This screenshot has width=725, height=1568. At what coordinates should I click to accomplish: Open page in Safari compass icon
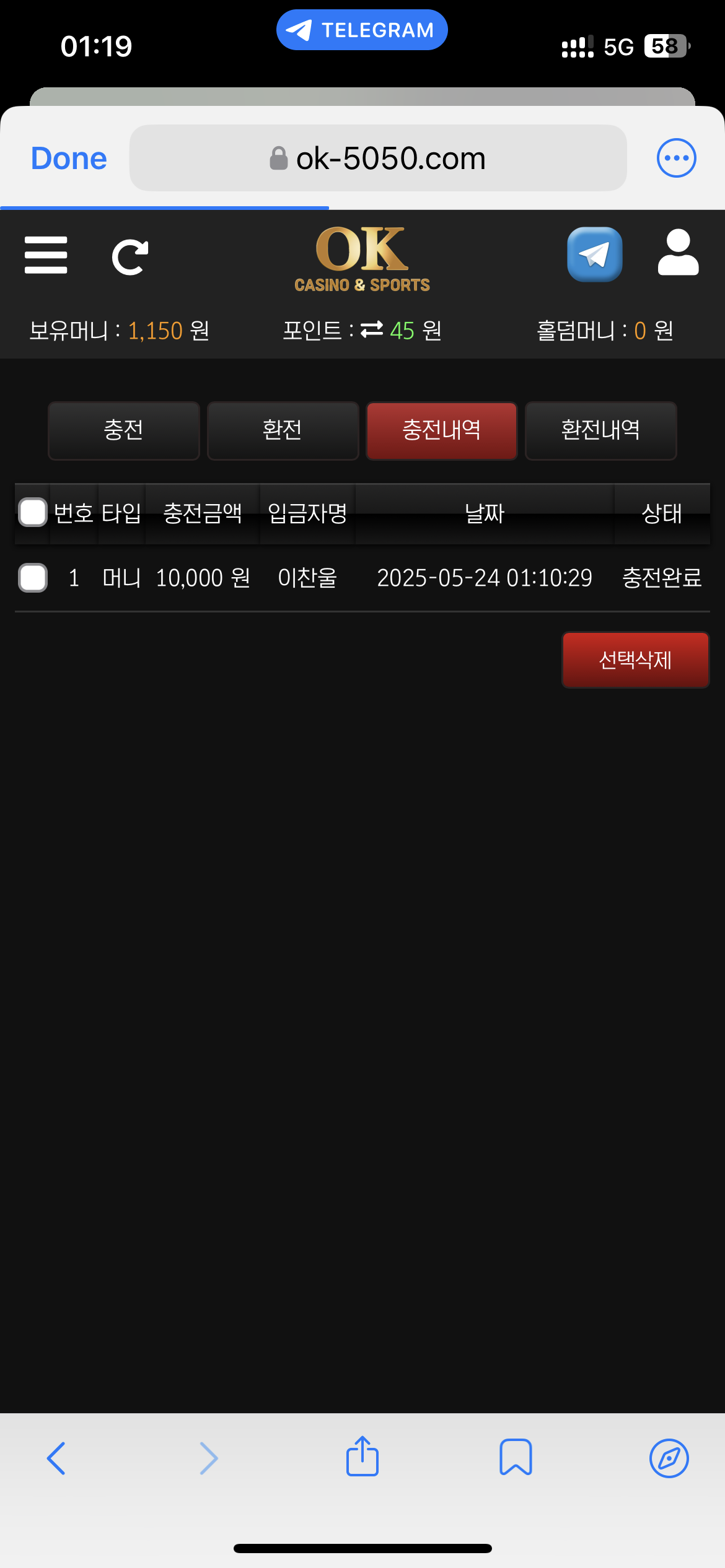669,1458
